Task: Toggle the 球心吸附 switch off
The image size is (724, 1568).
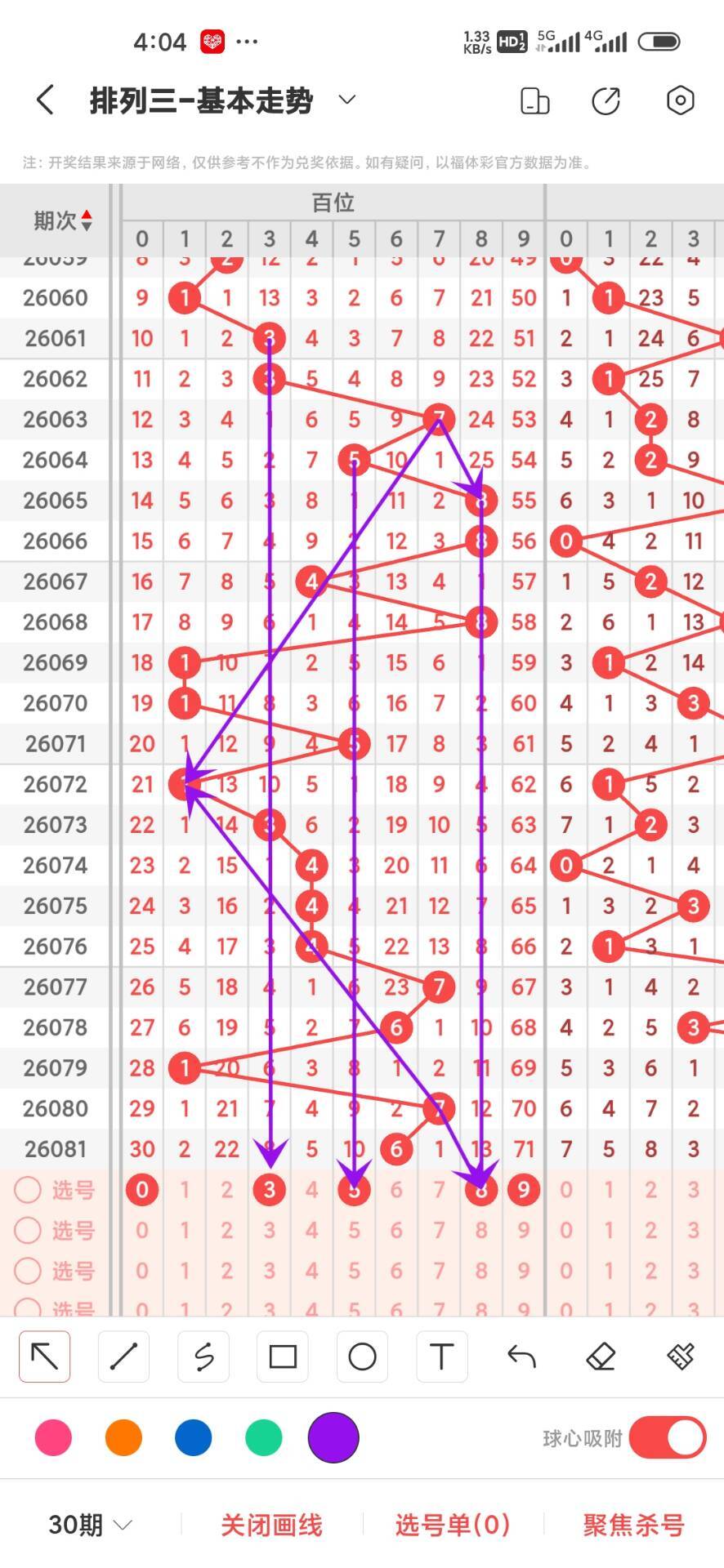Action: click(x=667, y=1437)
